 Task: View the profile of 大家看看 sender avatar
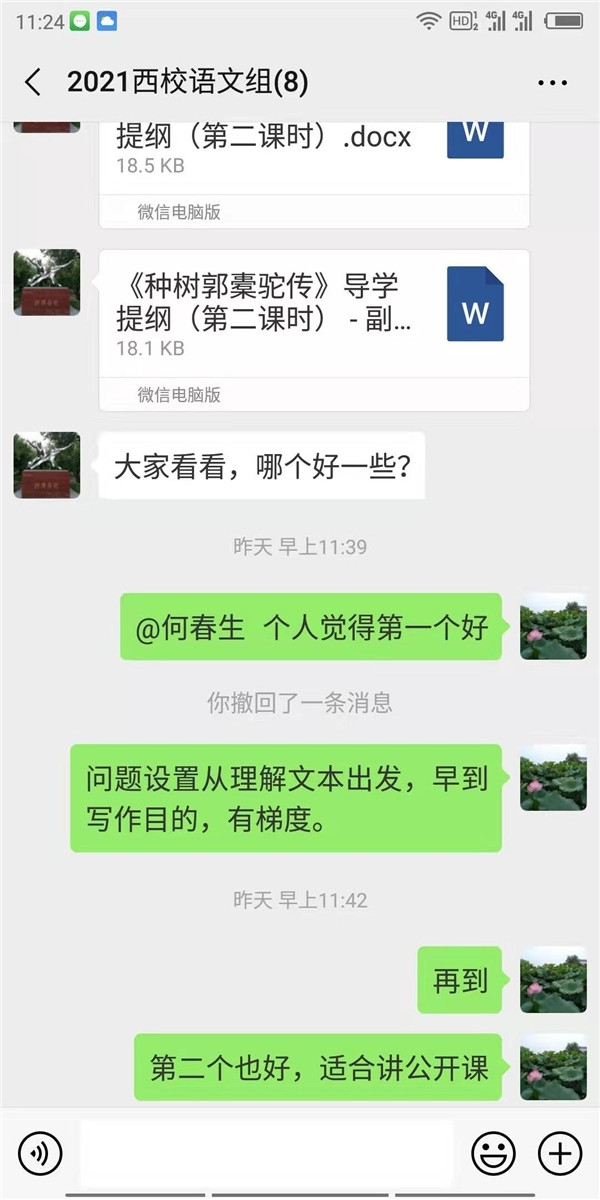coord(46,465)
